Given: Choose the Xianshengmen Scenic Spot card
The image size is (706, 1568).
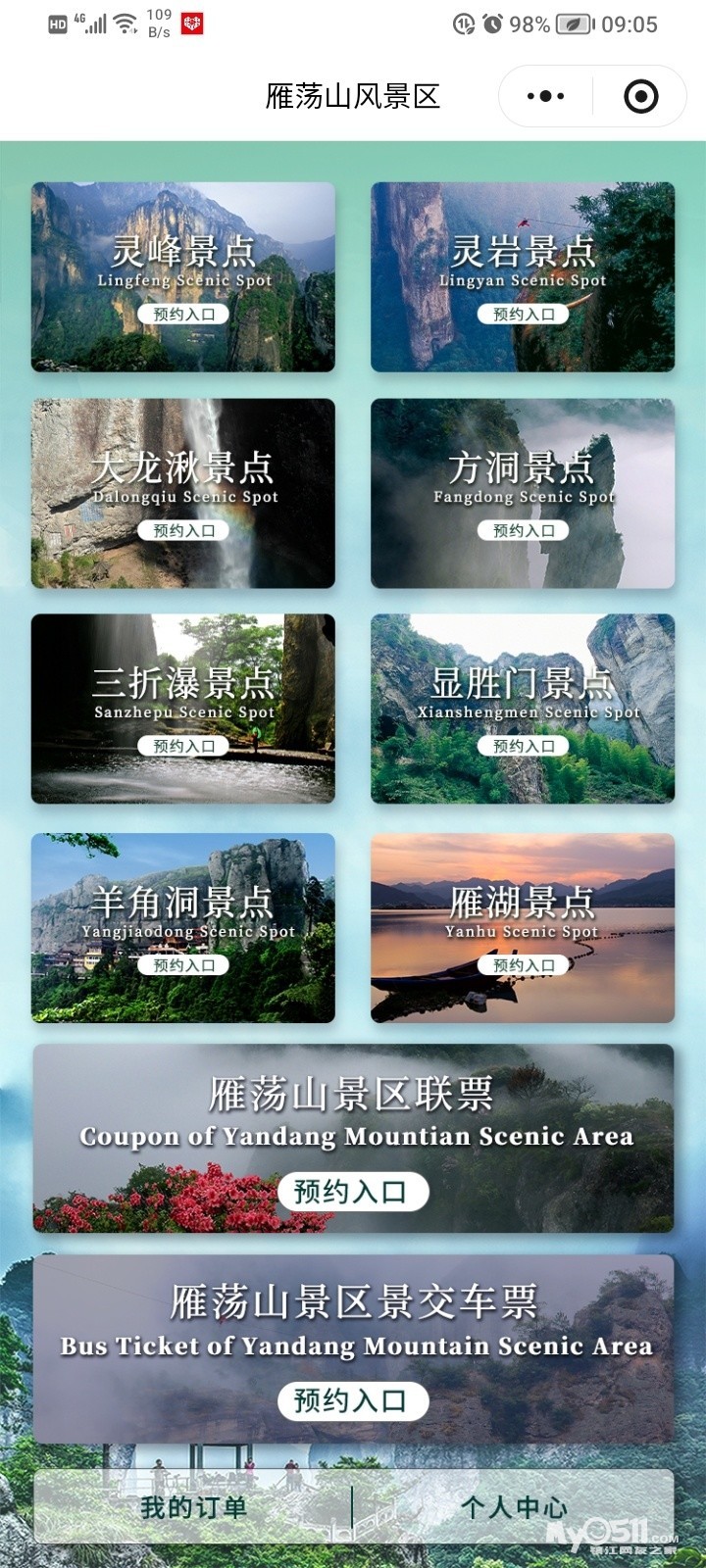Looking at the screenshot, I should point(523,709).
